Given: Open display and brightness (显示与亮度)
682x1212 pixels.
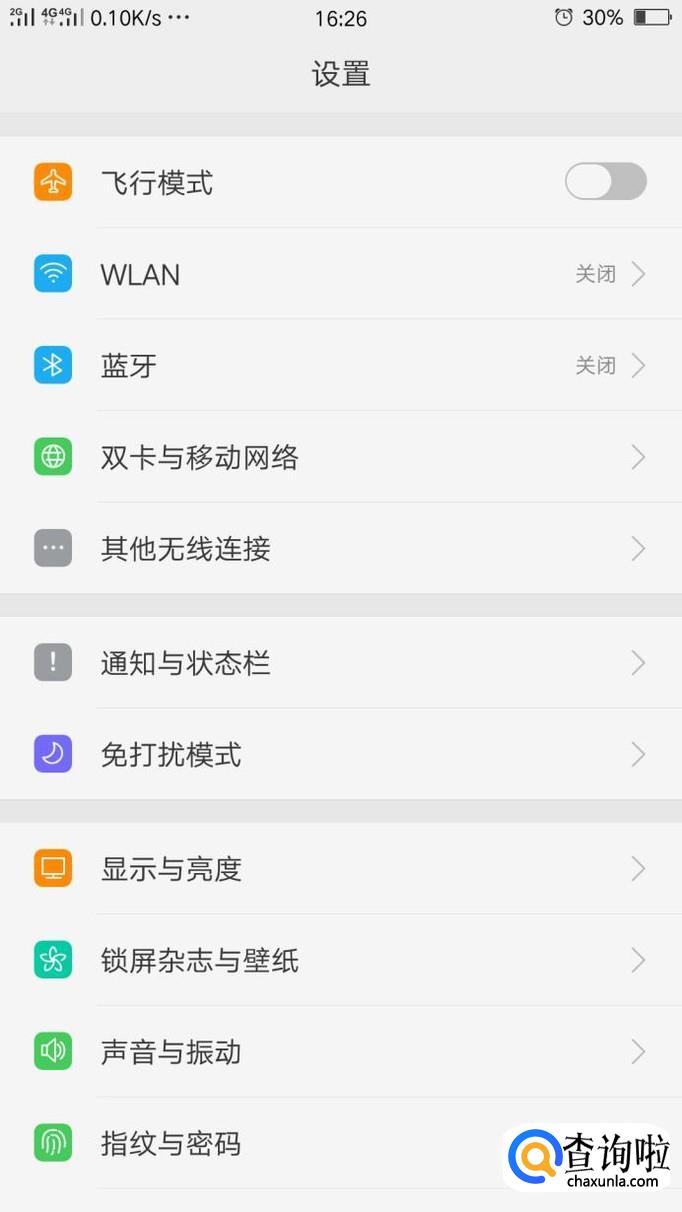Looking at the screenshot, I should [340, 869].
